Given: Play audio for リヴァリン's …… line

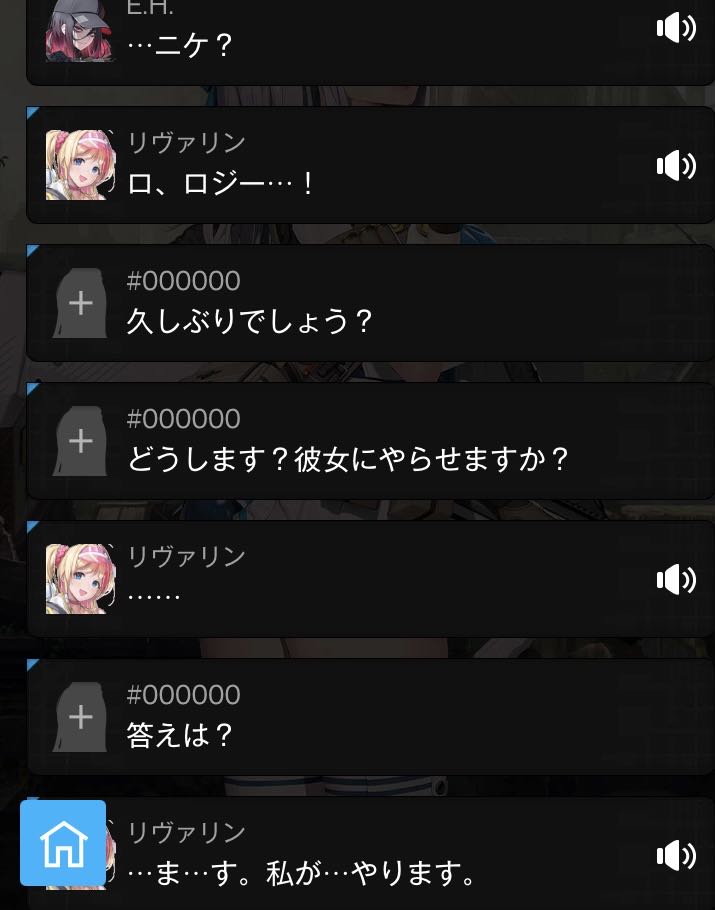Looking at the screenshot, I should [675, 579].
